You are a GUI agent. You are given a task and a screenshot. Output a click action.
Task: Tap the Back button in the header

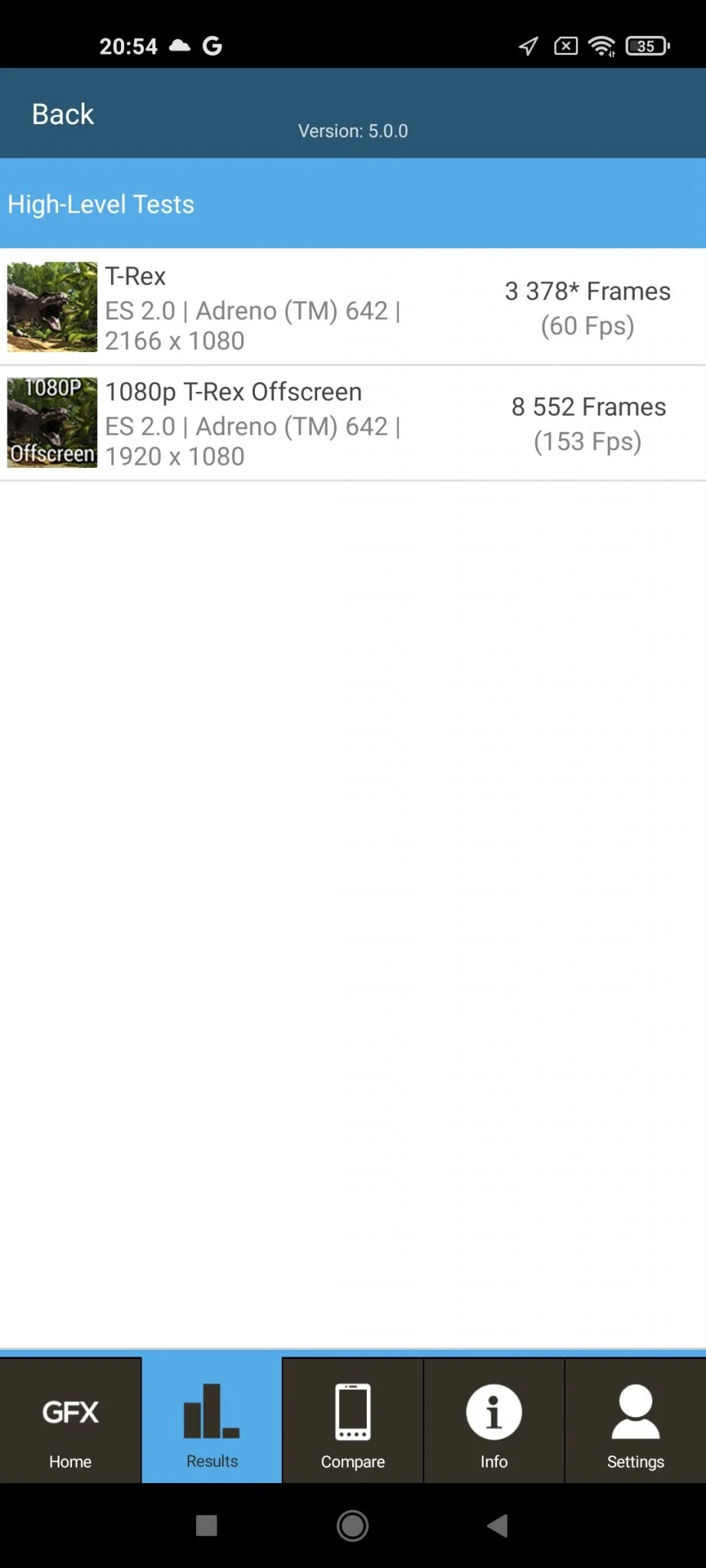(x=63, y=115)
